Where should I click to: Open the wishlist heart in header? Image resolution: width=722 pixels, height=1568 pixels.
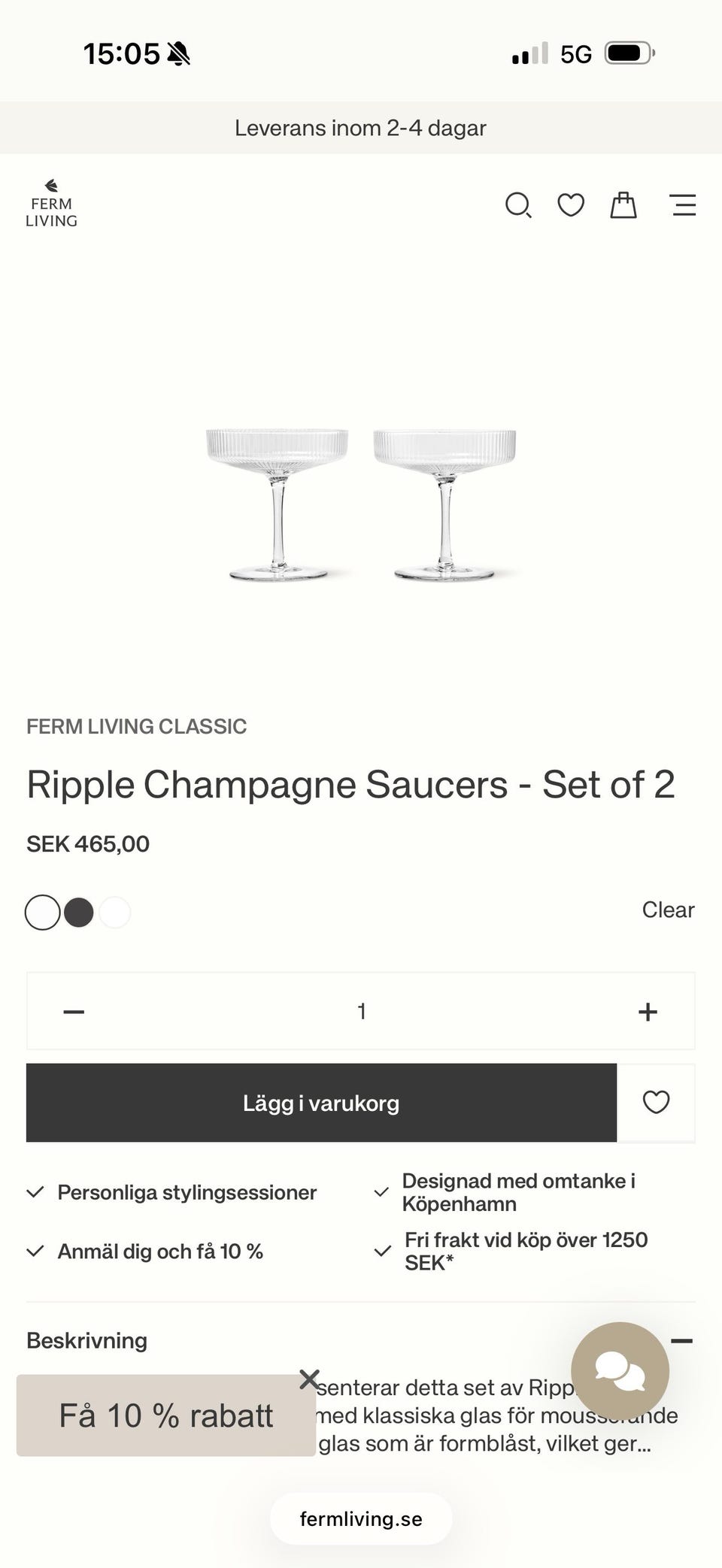pyautogui.click(x=570, y=205)
